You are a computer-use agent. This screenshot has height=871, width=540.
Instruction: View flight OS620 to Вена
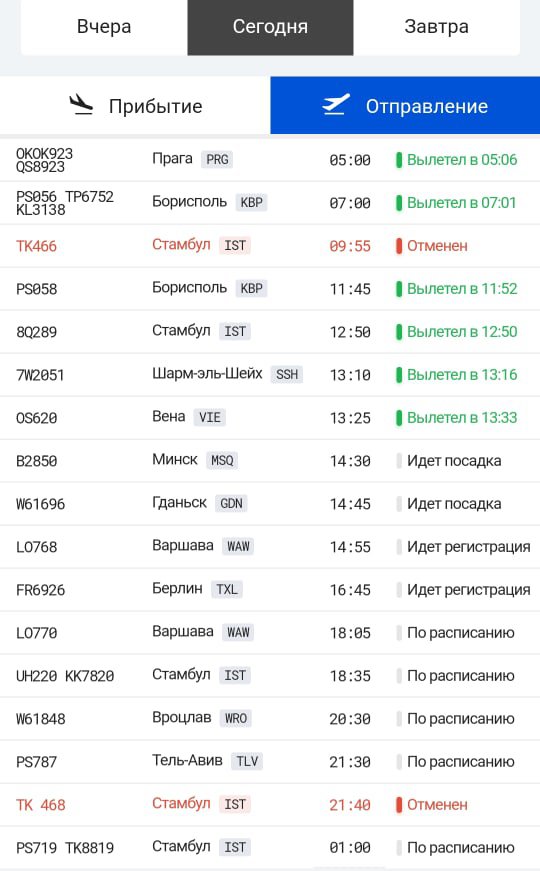[270, 418]
